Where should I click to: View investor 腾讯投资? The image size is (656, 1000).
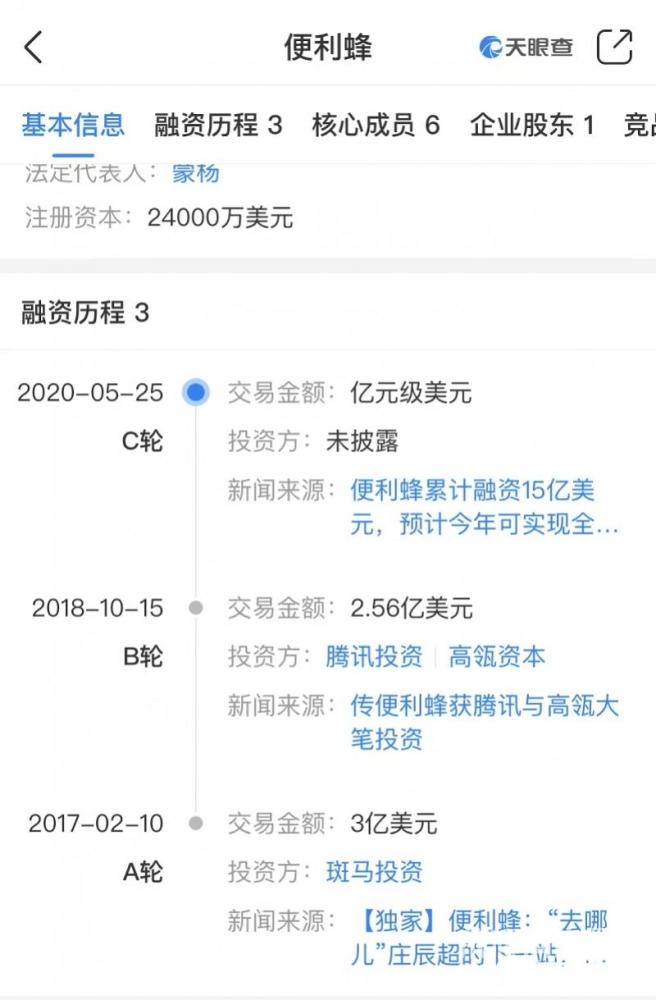(374, 657)
